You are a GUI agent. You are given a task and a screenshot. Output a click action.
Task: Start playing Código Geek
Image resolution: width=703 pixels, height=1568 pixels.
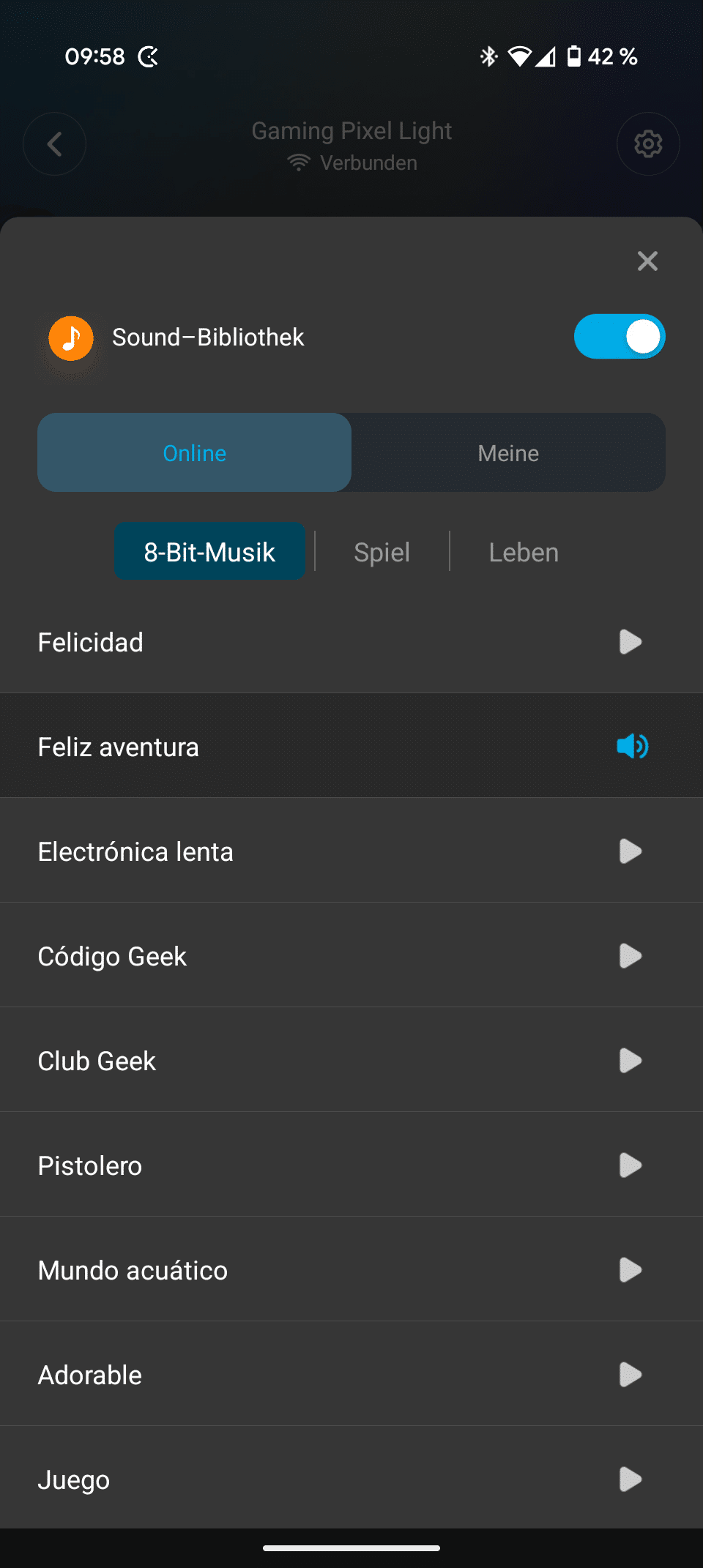click(630, 956)
